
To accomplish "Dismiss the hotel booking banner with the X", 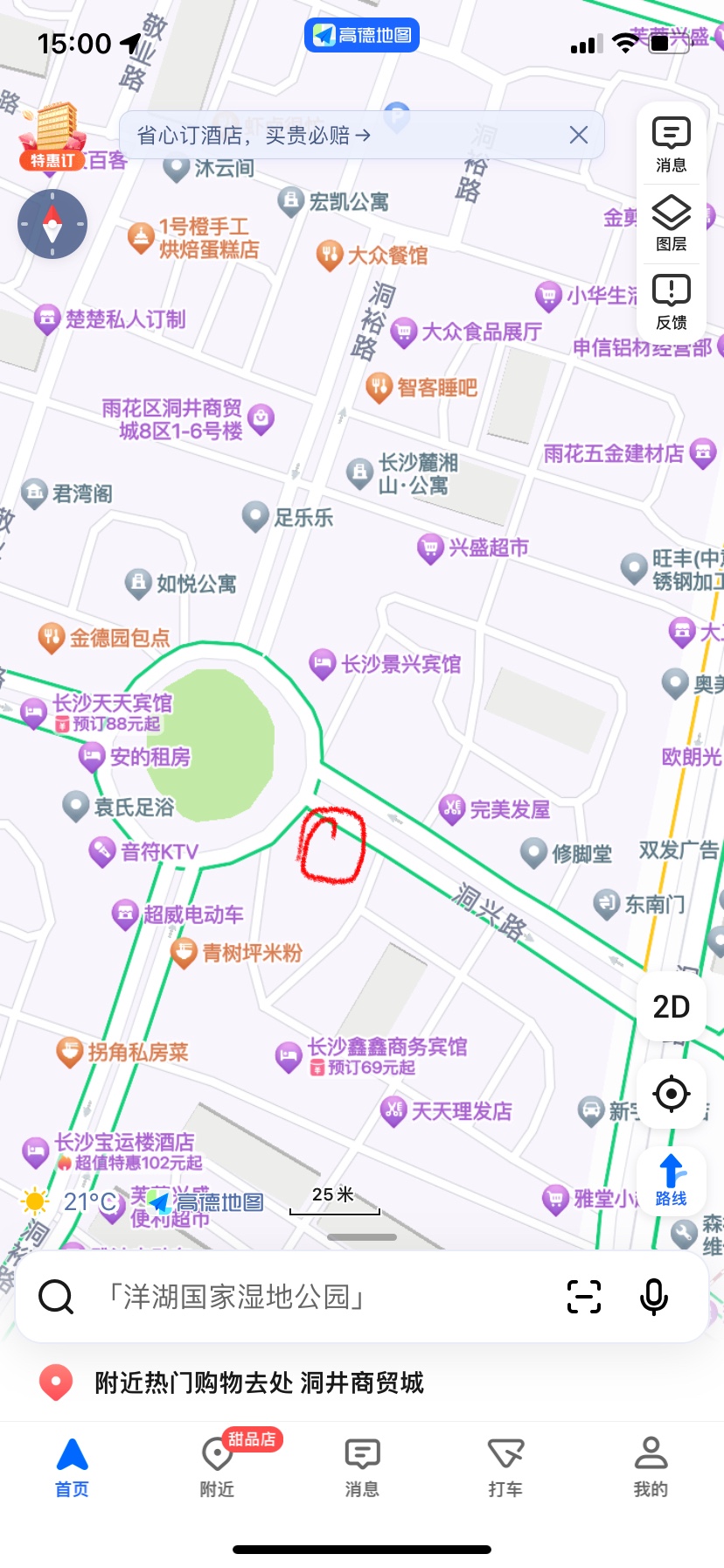I will (x=577, y=135).
